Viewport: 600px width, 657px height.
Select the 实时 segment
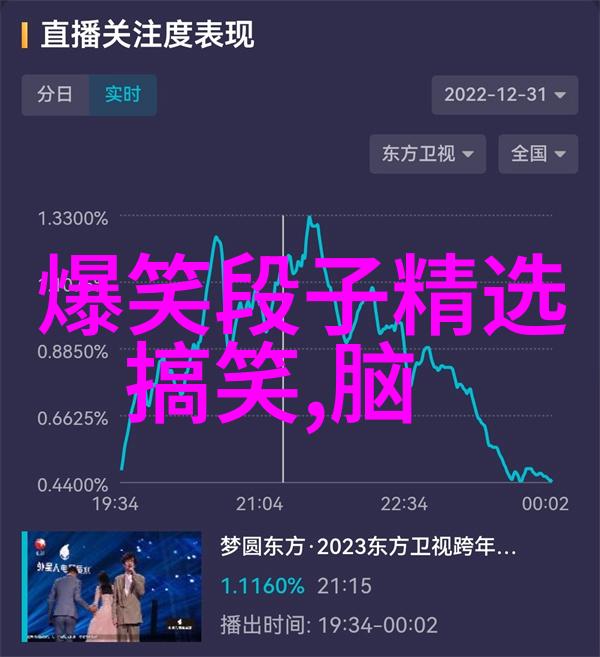coord(123,96)
